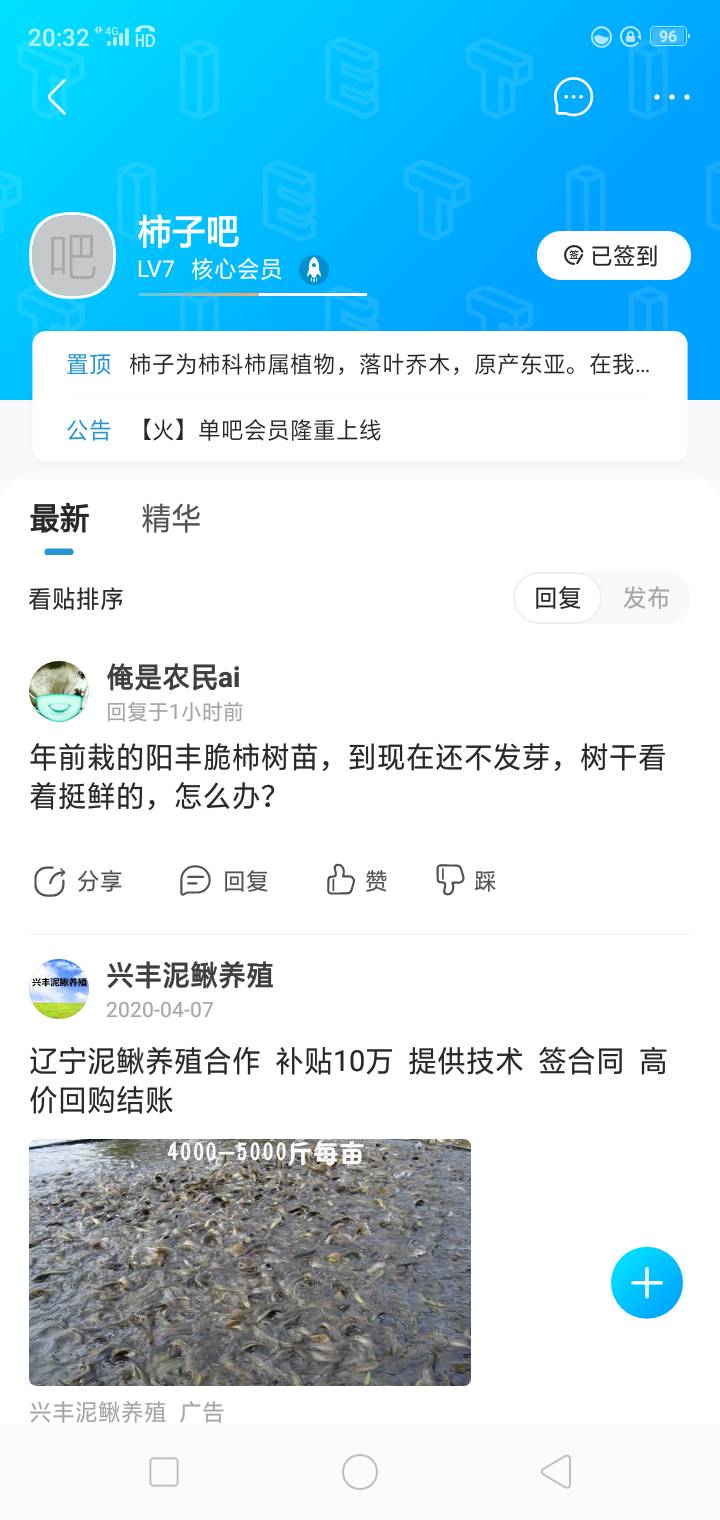Reply to 俺是农民ai's post
720x1520 pixels.
point(224,881)
